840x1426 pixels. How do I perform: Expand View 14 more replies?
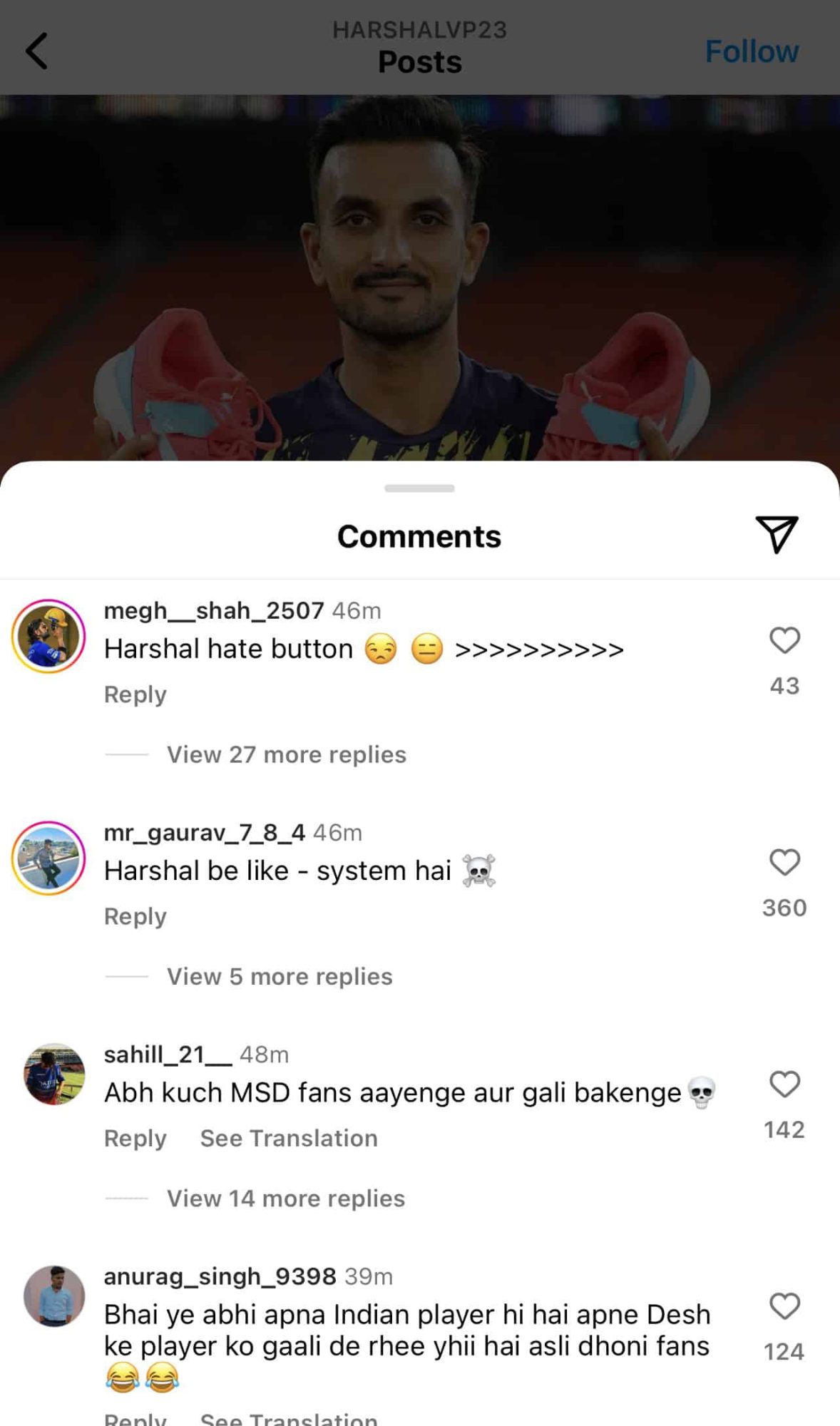pyautogui.click(x=285, y=1199)
